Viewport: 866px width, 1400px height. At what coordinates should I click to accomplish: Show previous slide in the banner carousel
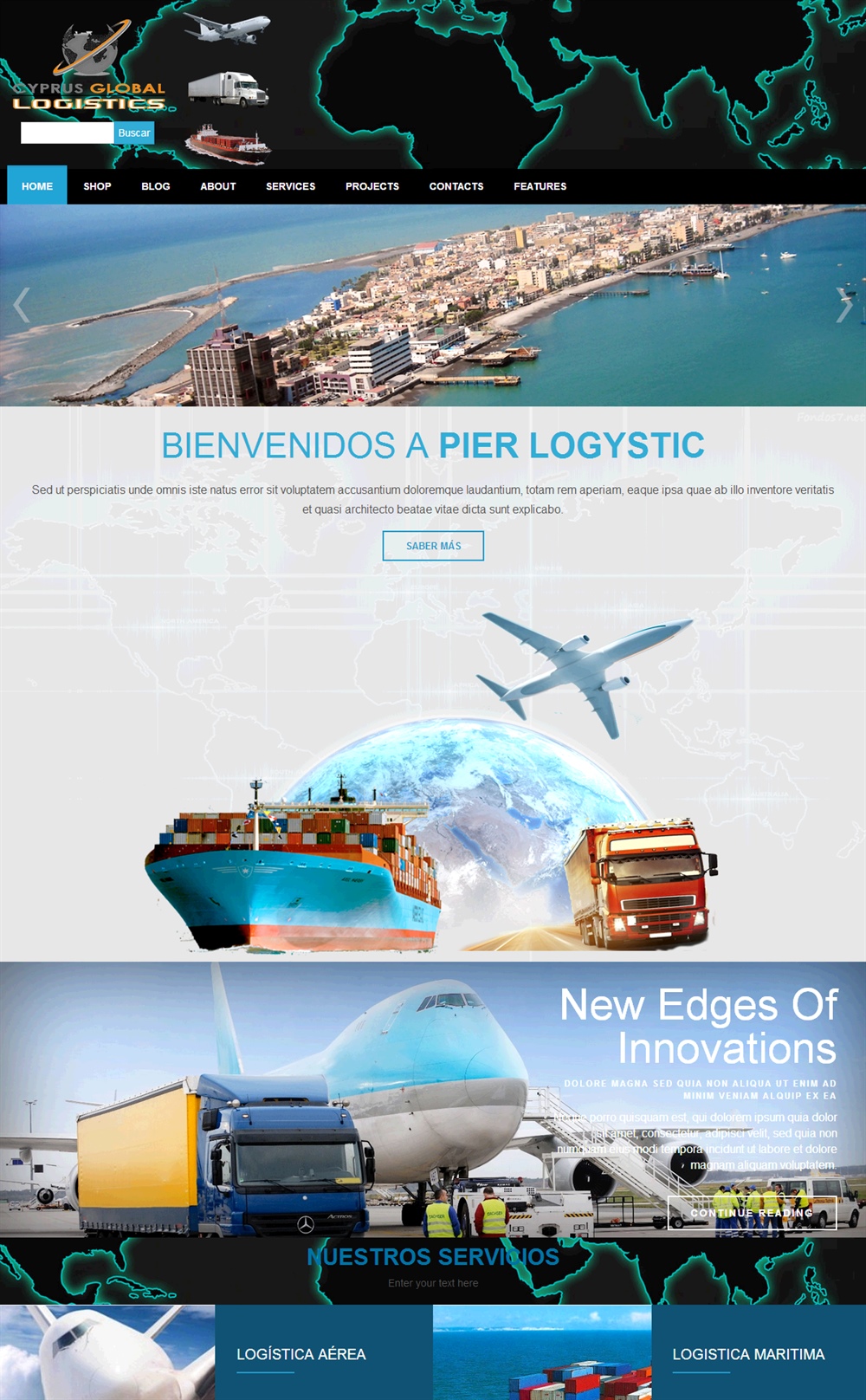22,305
